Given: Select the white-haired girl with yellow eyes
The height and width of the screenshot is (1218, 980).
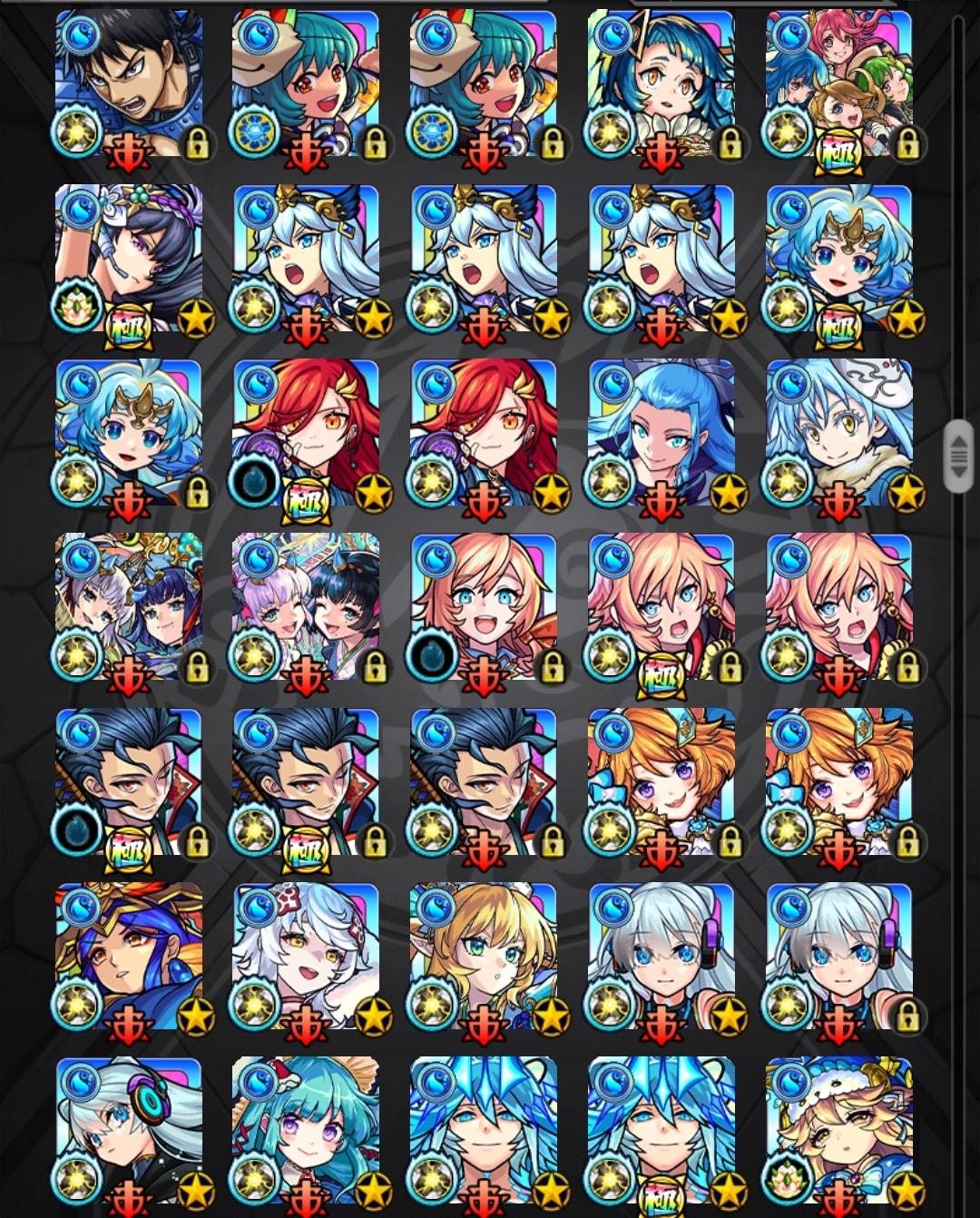Looking at the screenshot, I should (306, 957).
